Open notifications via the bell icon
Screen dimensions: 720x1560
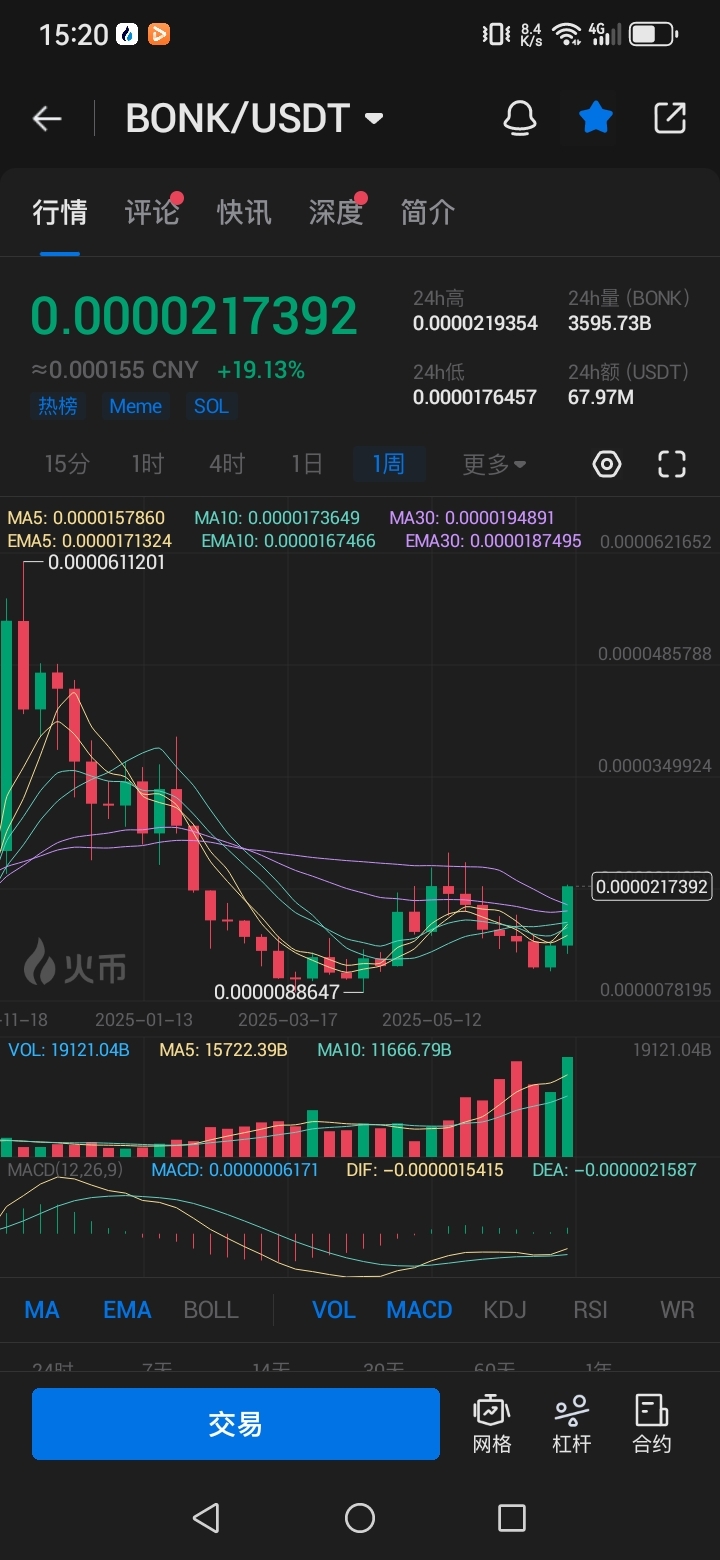click(x=519, y=117)
